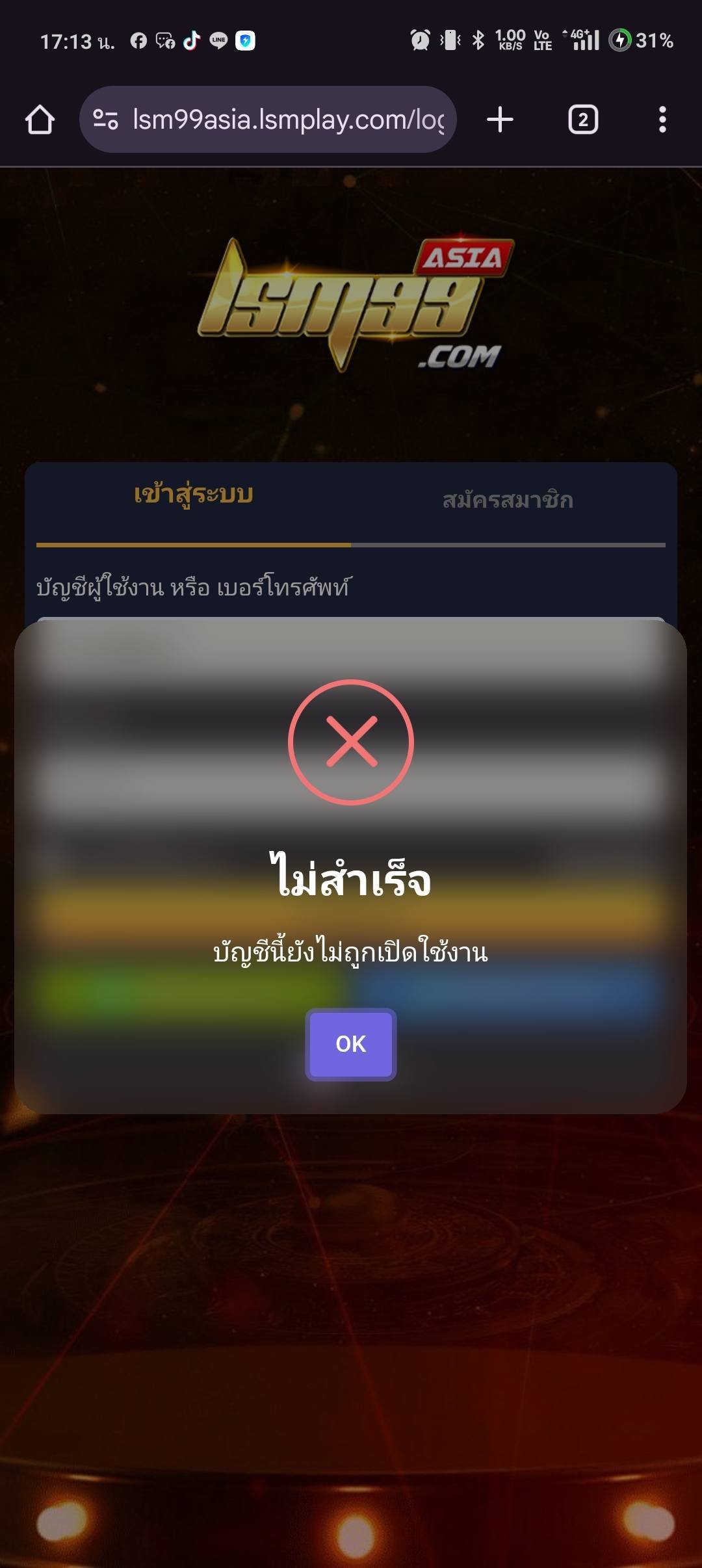This screenshot has width=702, height=1568.
Task: Open a new browser tab
Action: click(500, 120)
